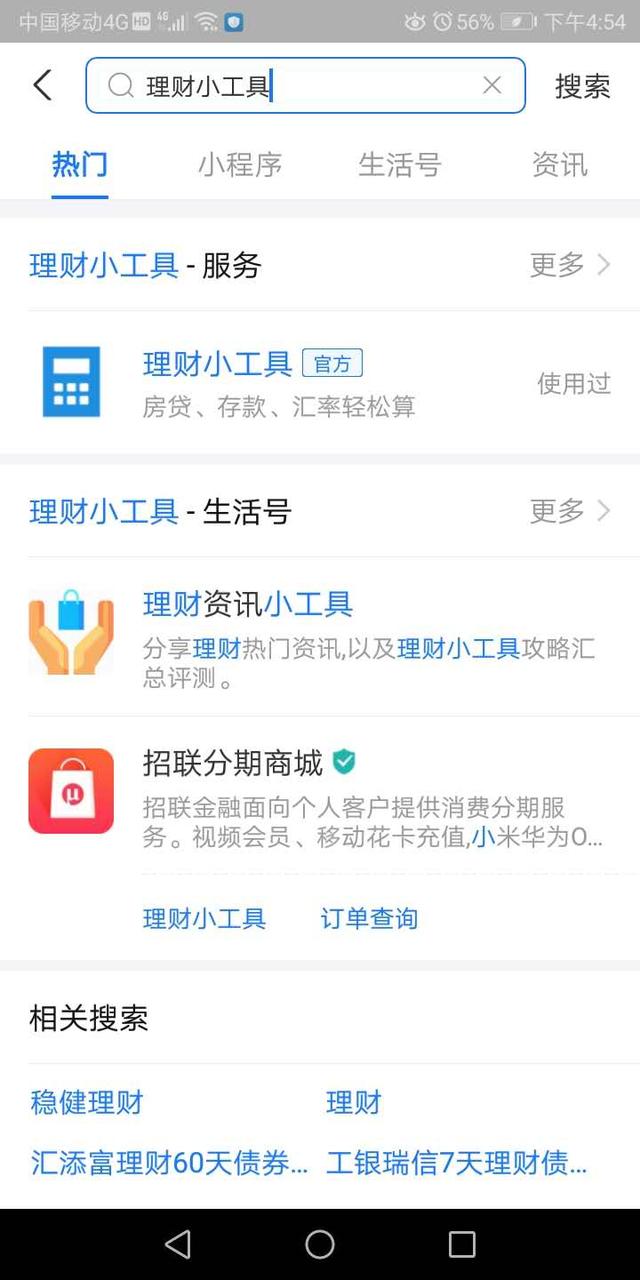Search related term 汇添富理财60天债券
This screenshot has height=1280, width=640.
170,1163
